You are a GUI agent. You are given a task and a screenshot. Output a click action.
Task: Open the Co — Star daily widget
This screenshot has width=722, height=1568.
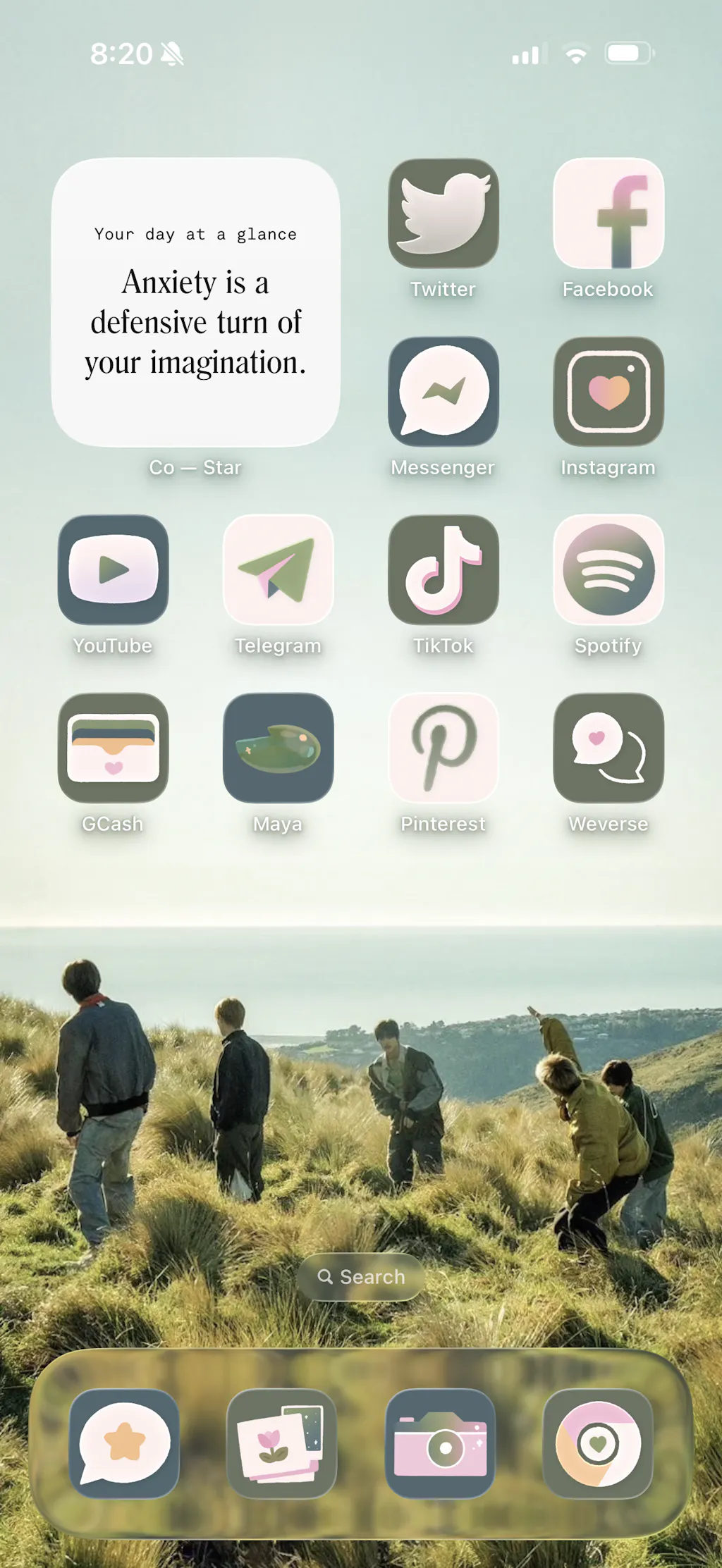[196, 302]
